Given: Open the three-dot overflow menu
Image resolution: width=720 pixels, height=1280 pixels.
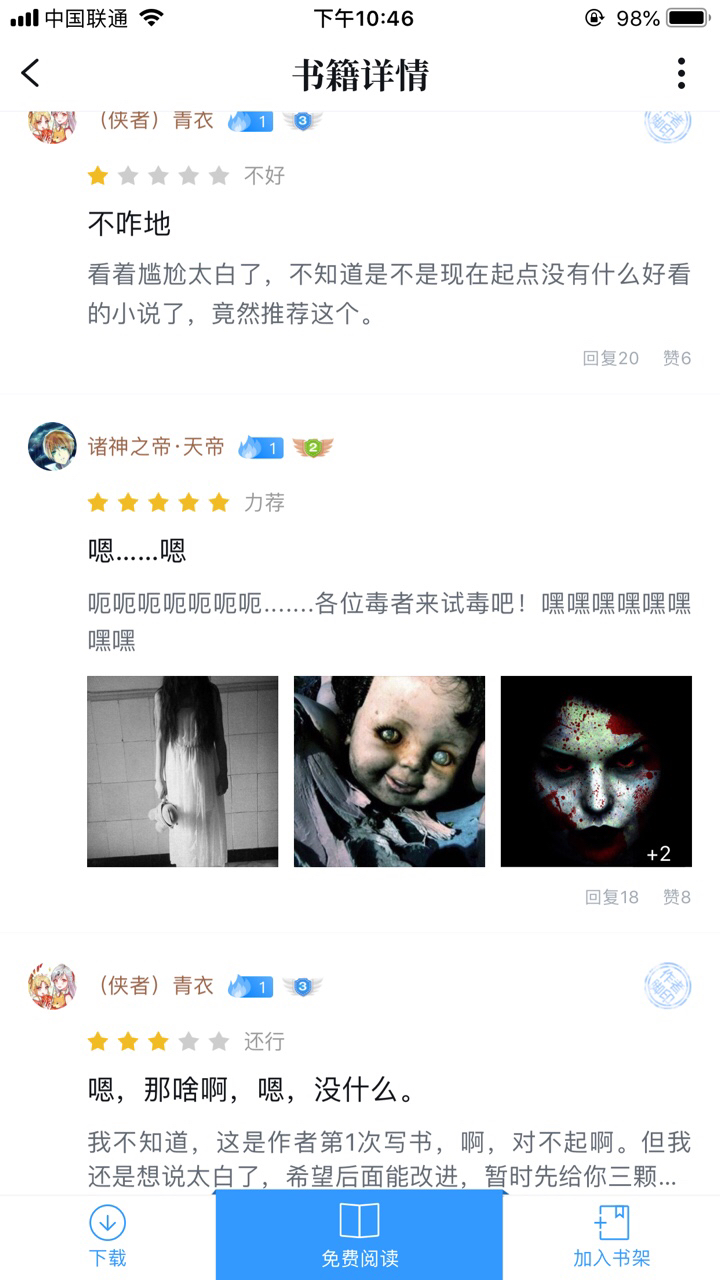Looking at the screenshot, I should 681,73.
